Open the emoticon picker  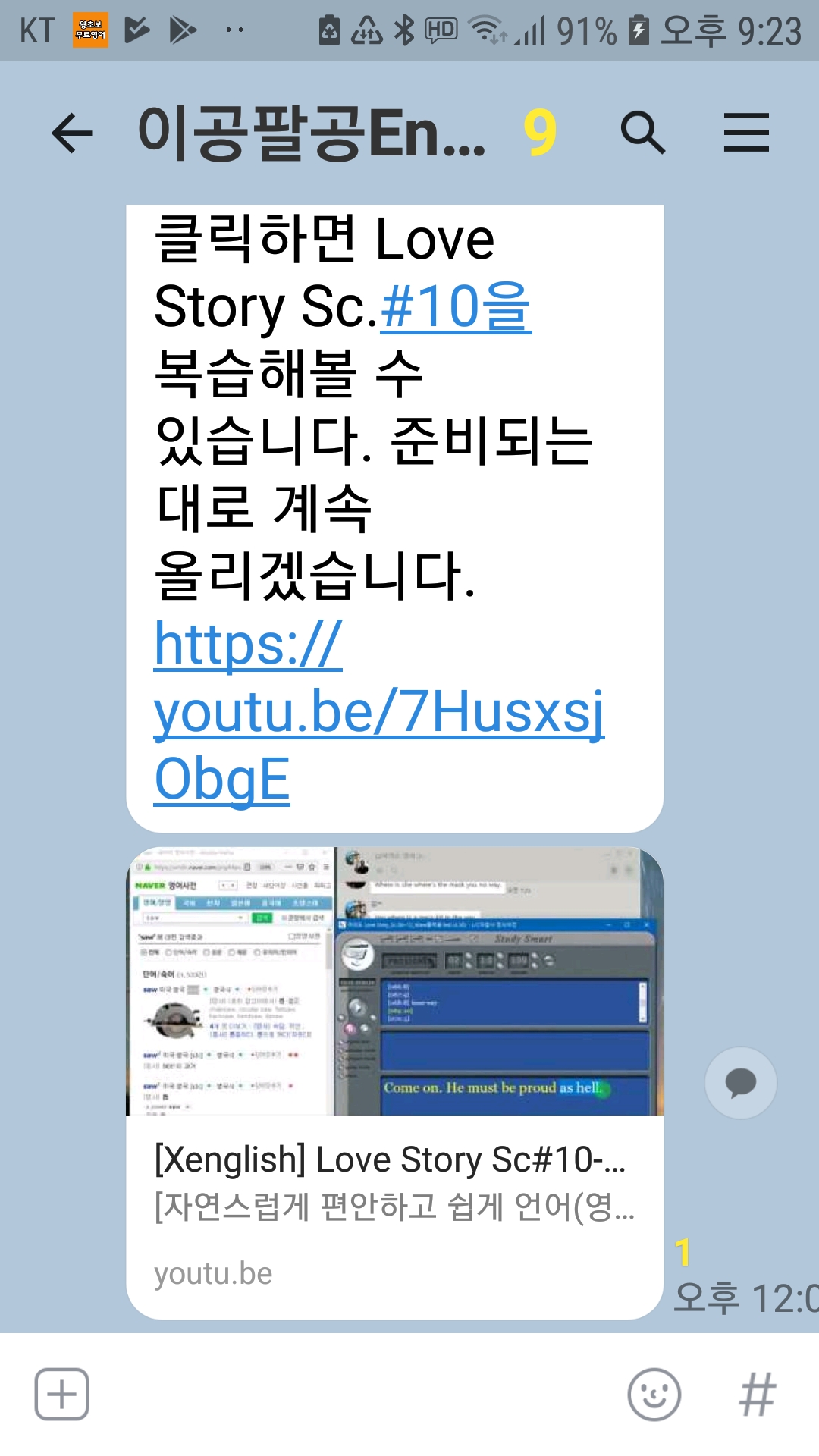654,1394
